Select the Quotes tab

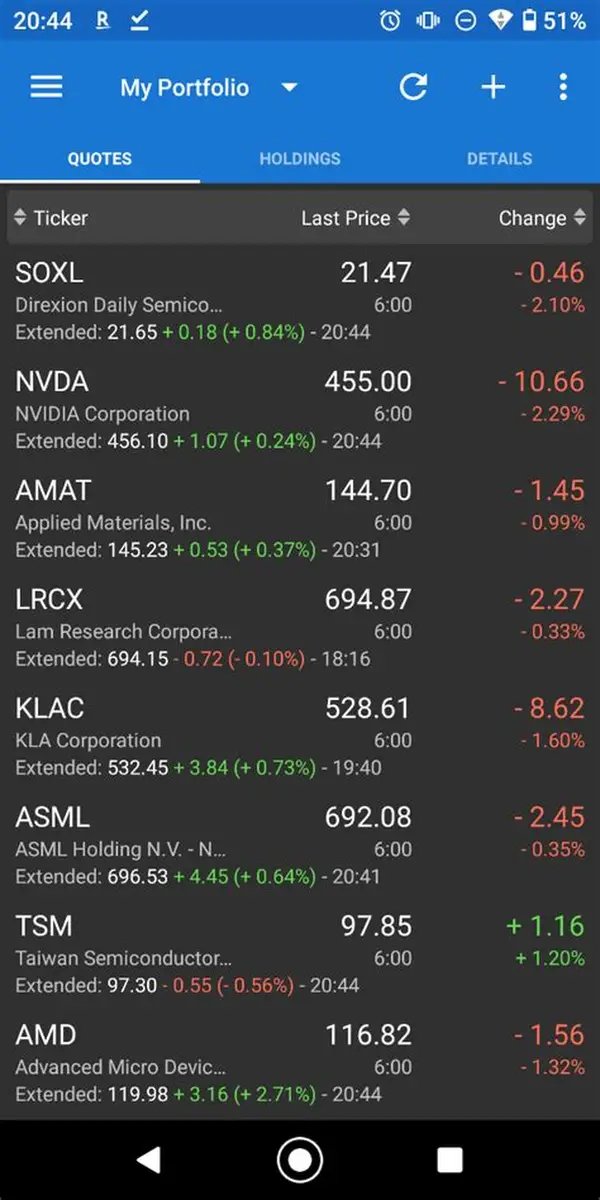tap(100, 158)
